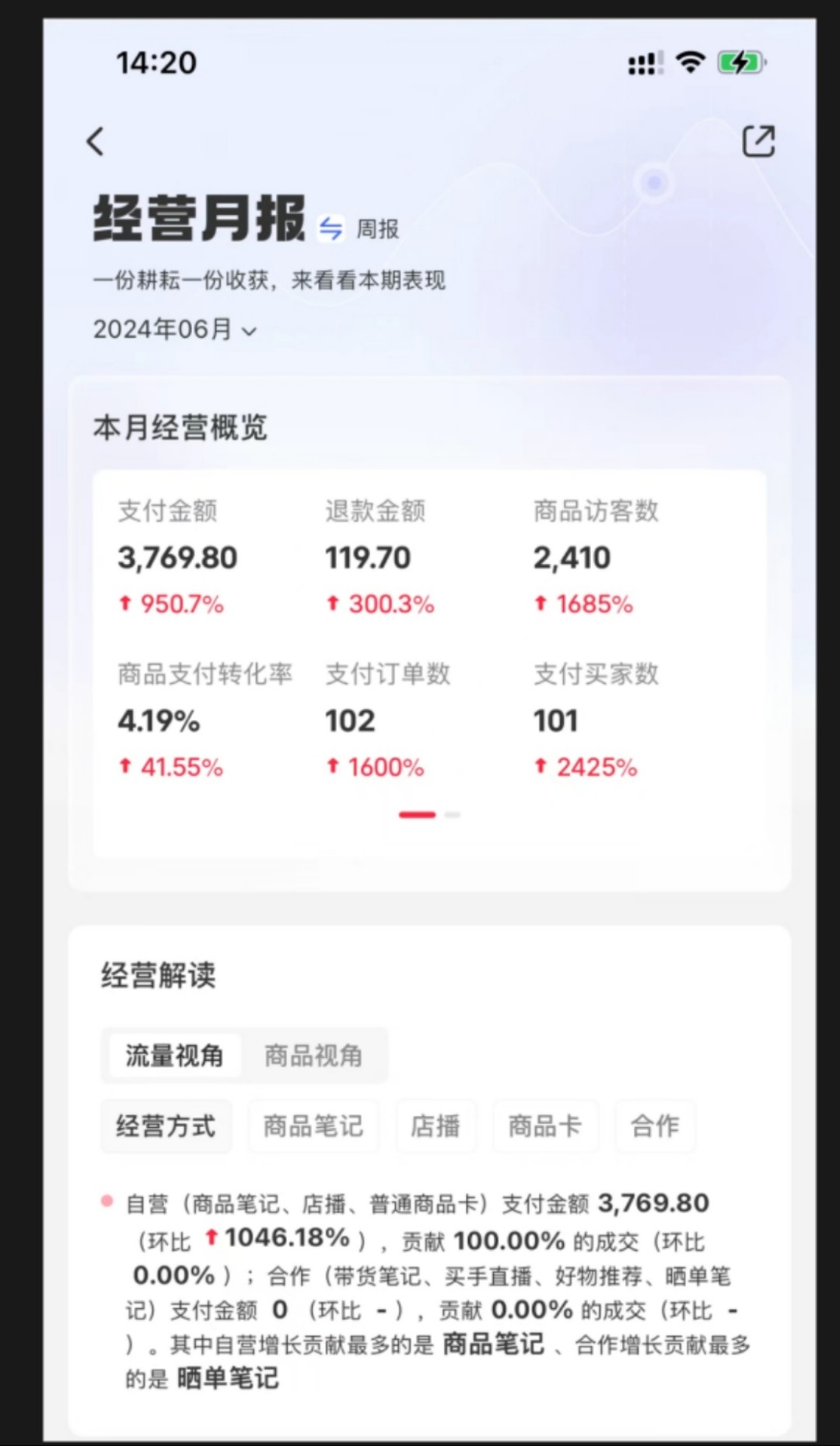The width and height of the screenshot is (840, 1446).
Task: Go back using the back arrow
Action: point(96,142)
